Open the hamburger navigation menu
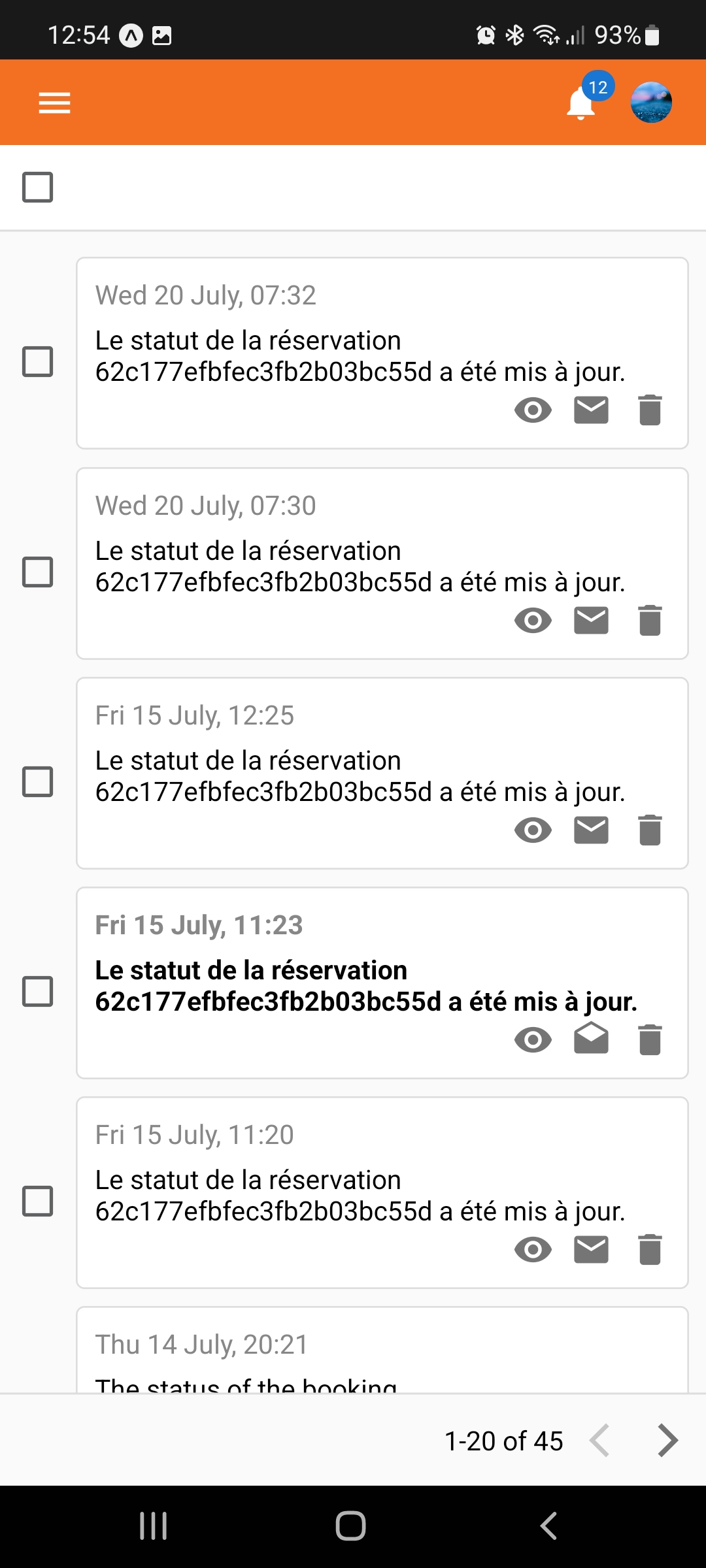The height and width of the screenshot is (1568, 706). (x=54, y=103)
